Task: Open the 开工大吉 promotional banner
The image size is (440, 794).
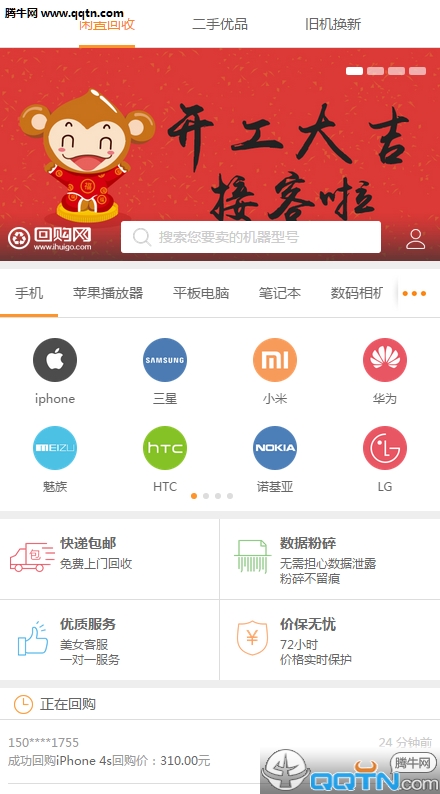Action: (x=220, y=137)
